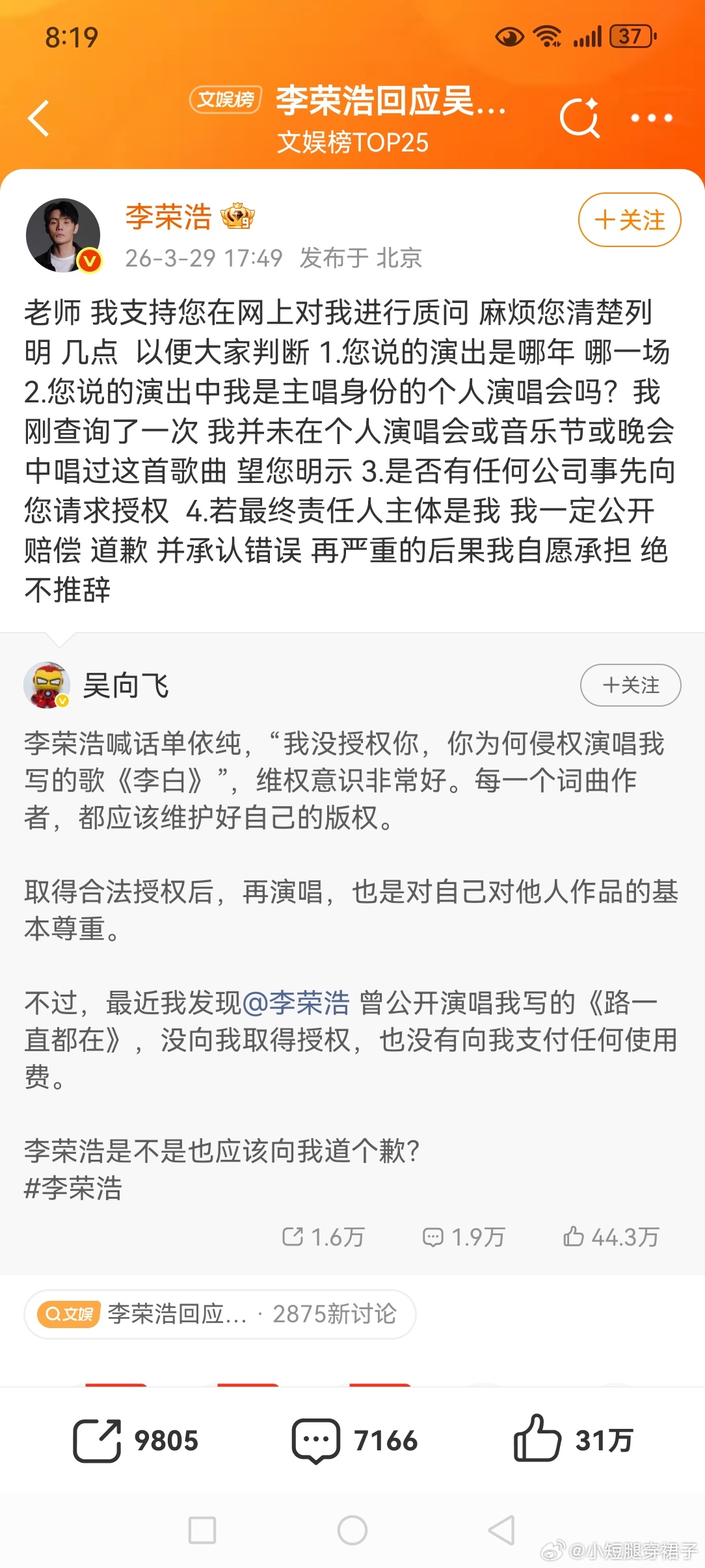Follow 吴向飞 via the +关注 button
The height and width of the screenshot is (1568, 705).
pyautogui.click(x=630, y=685)
